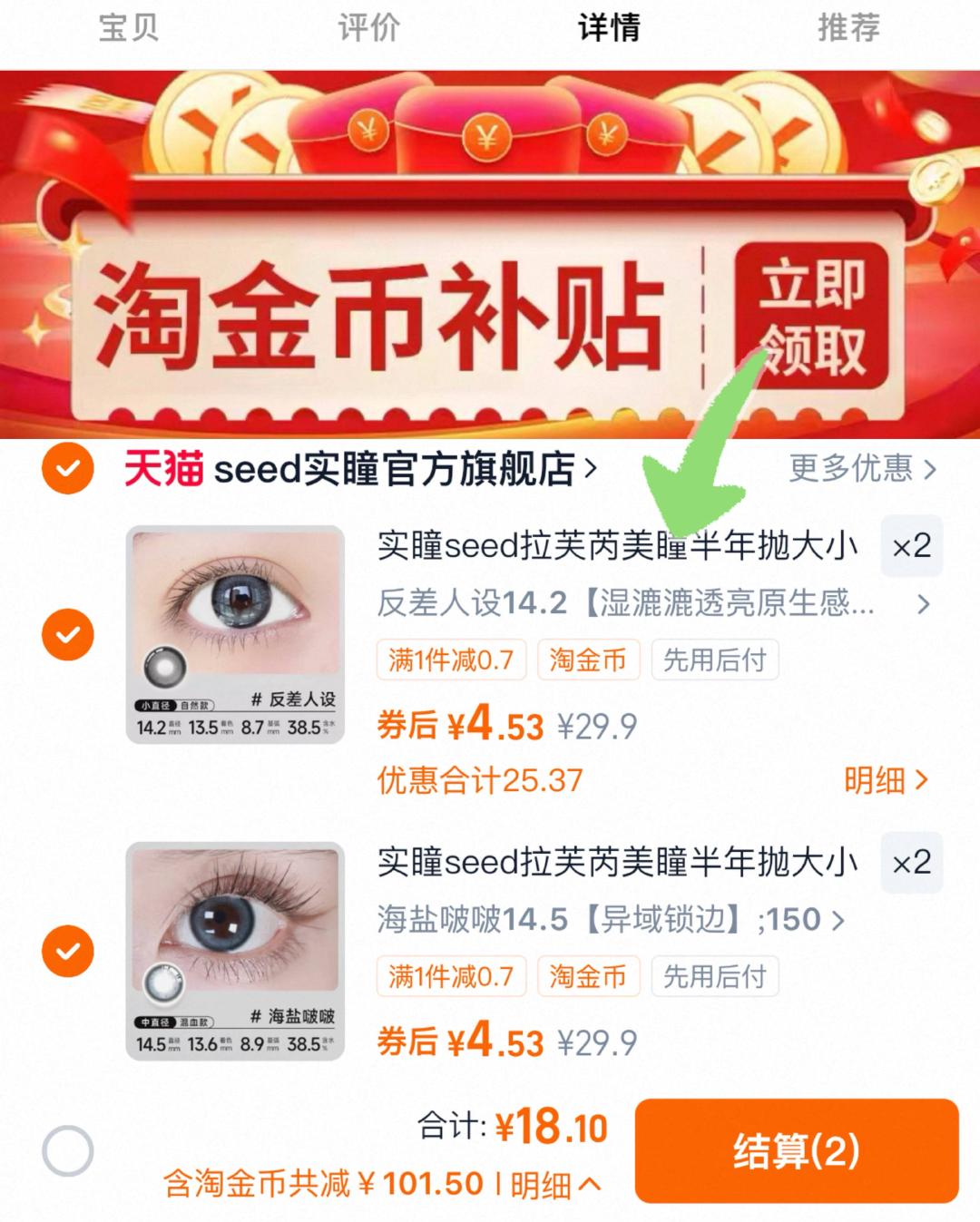Tap the ×2 quantity badge, second product
Screen dimensions: 980x1222
pyautogui.click(x=911, y=863)
